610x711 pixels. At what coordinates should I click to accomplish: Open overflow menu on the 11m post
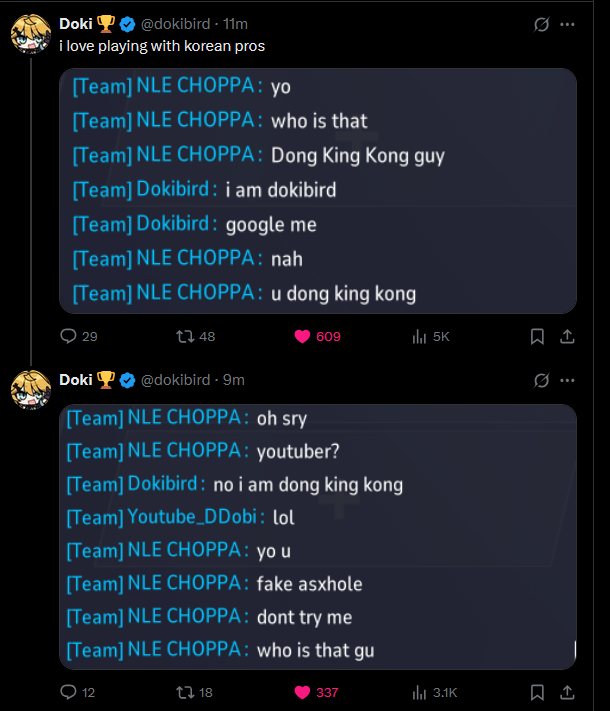(567, 24)
